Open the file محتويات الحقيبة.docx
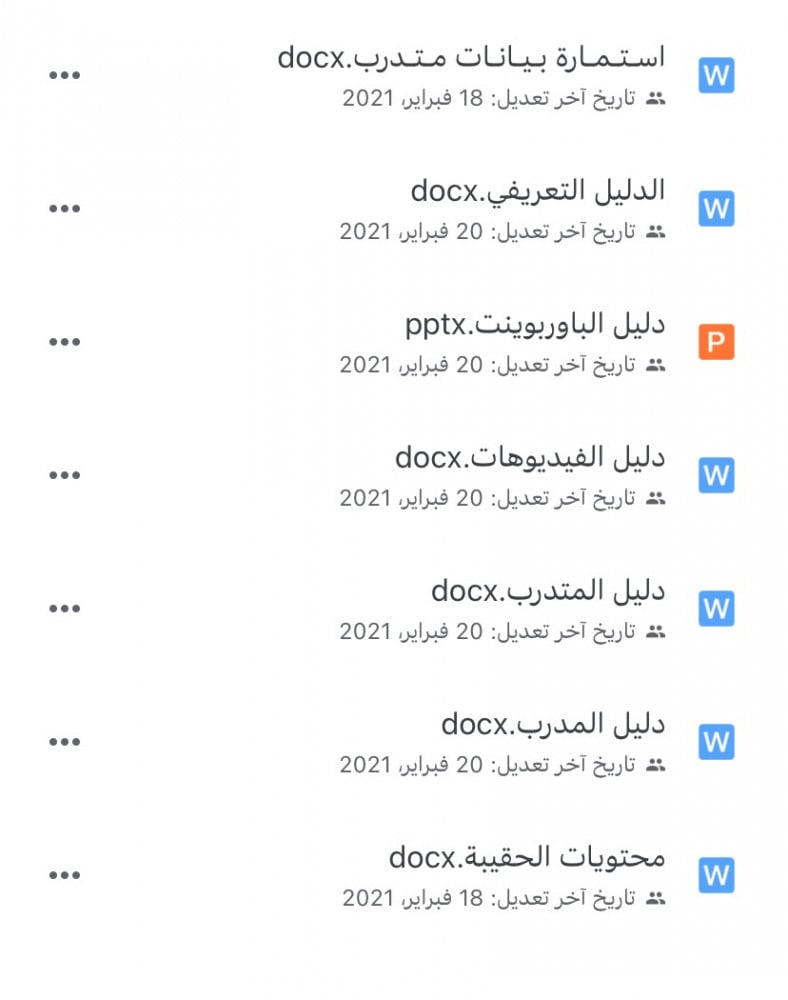This screenshot has width=788, height=1000. click(527, 857)
